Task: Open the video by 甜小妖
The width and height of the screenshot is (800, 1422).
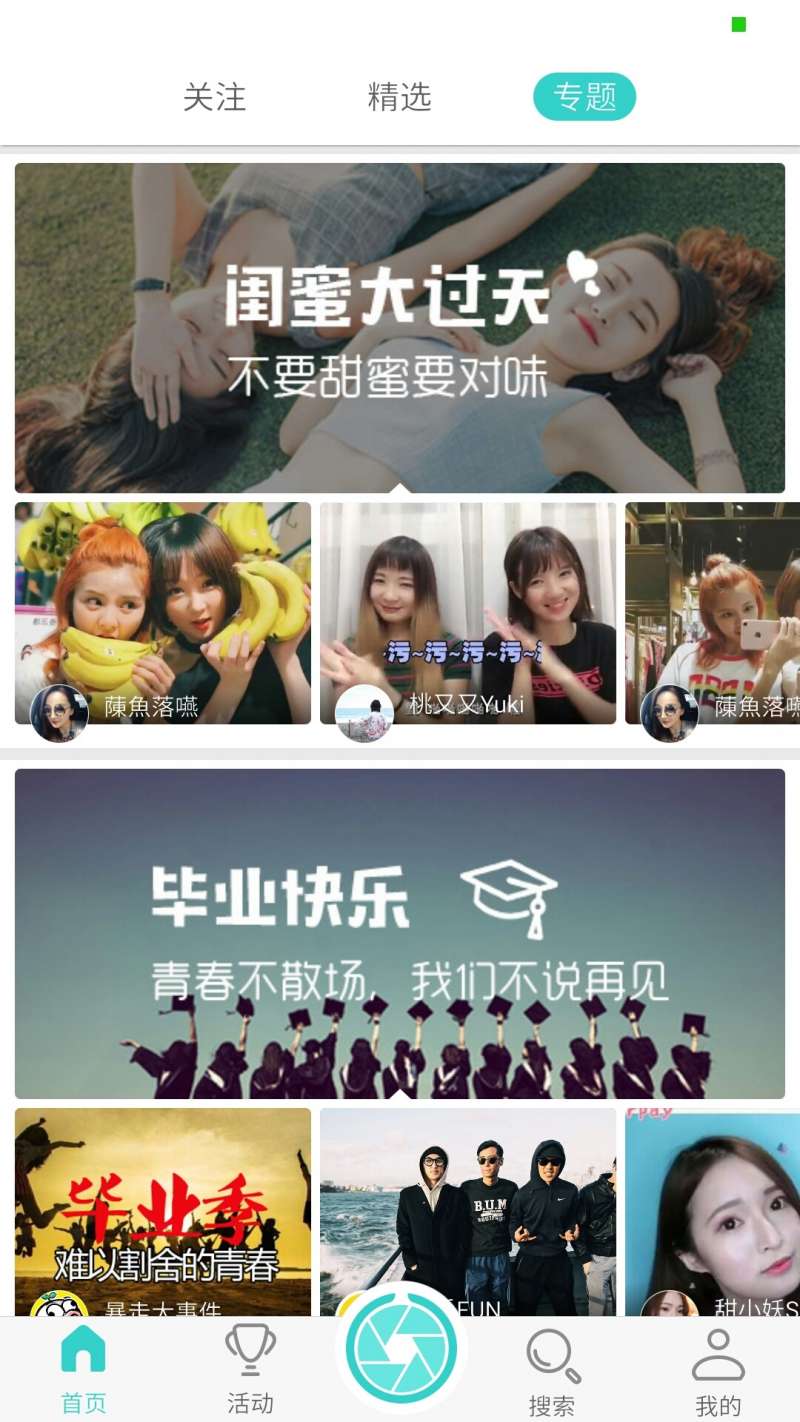Action: click(712, 1212)
